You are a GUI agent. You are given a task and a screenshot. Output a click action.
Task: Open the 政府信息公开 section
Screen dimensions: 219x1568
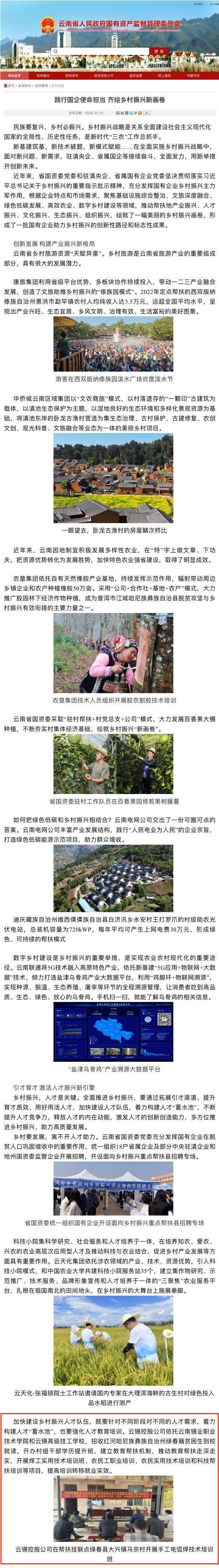click(x=103, y=75)
